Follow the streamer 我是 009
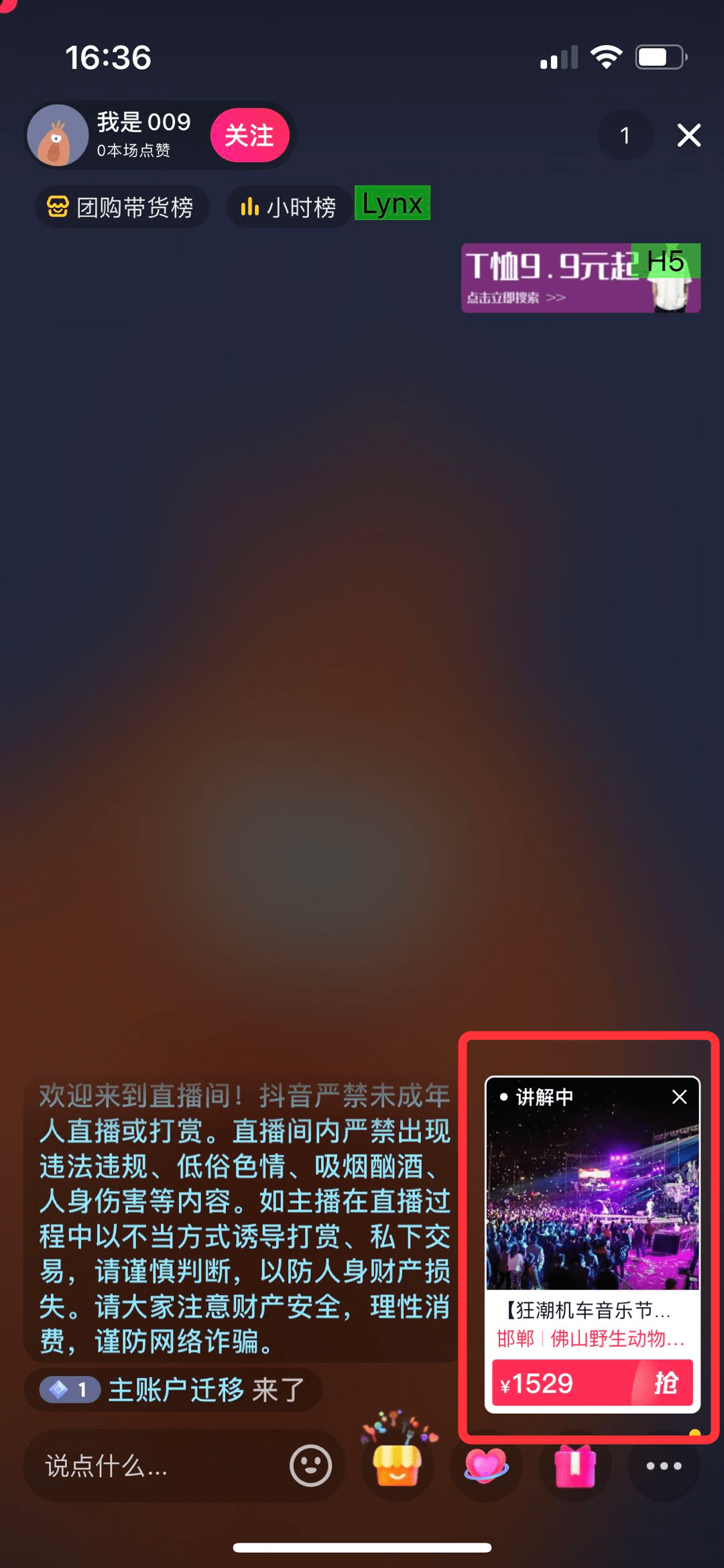724x1568 pixels. [x=249, y=135]
